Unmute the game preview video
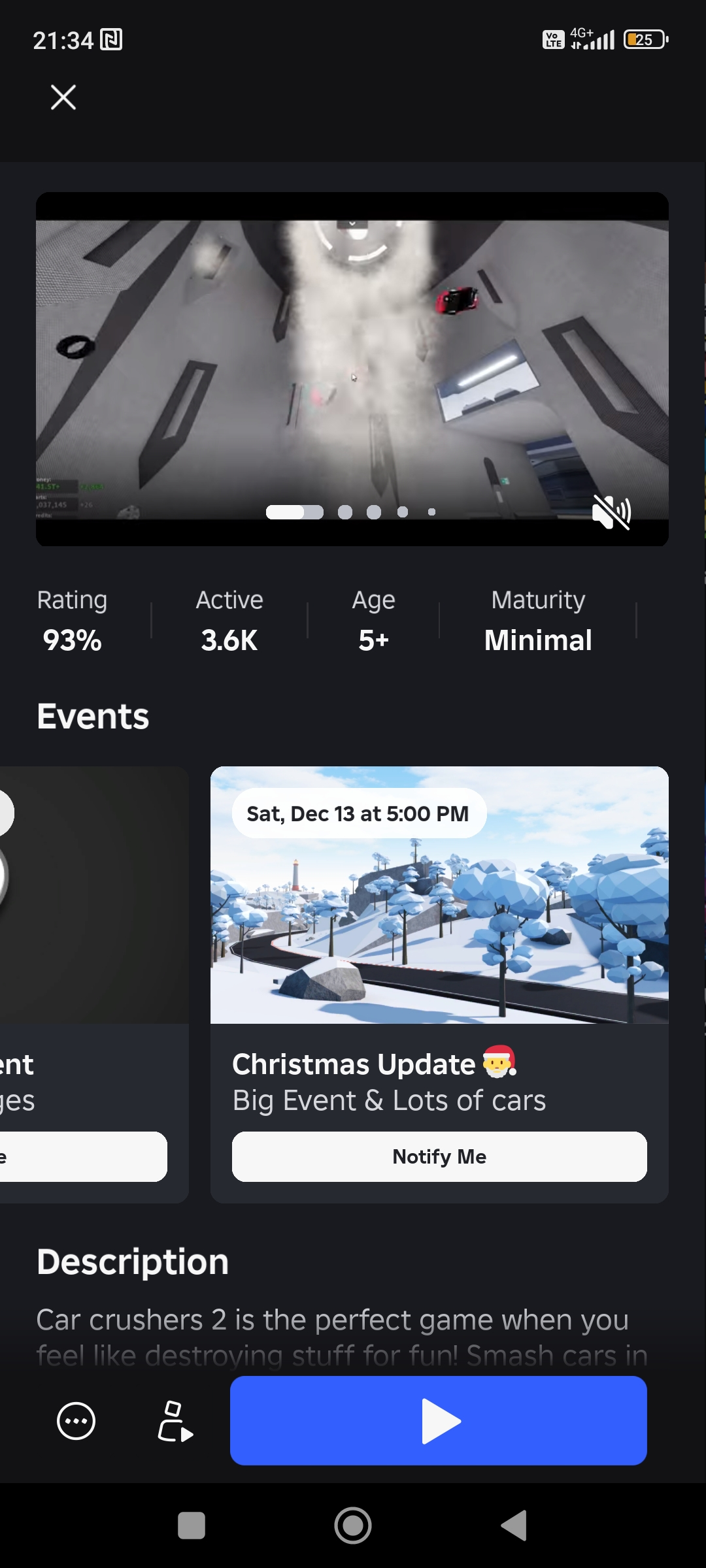Viewport: 706px width, 1568px height. [x=611, y=512]
